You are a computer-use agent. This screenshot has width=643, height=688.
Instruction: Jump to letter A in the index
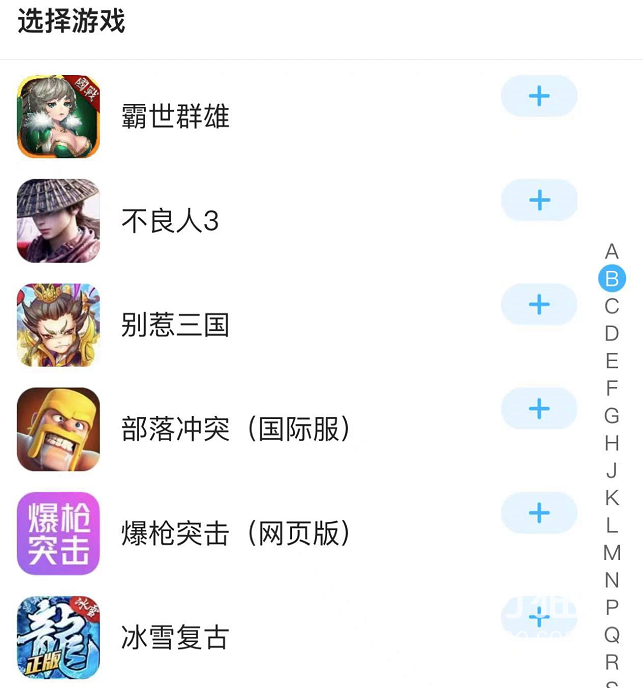click(612, 251)
